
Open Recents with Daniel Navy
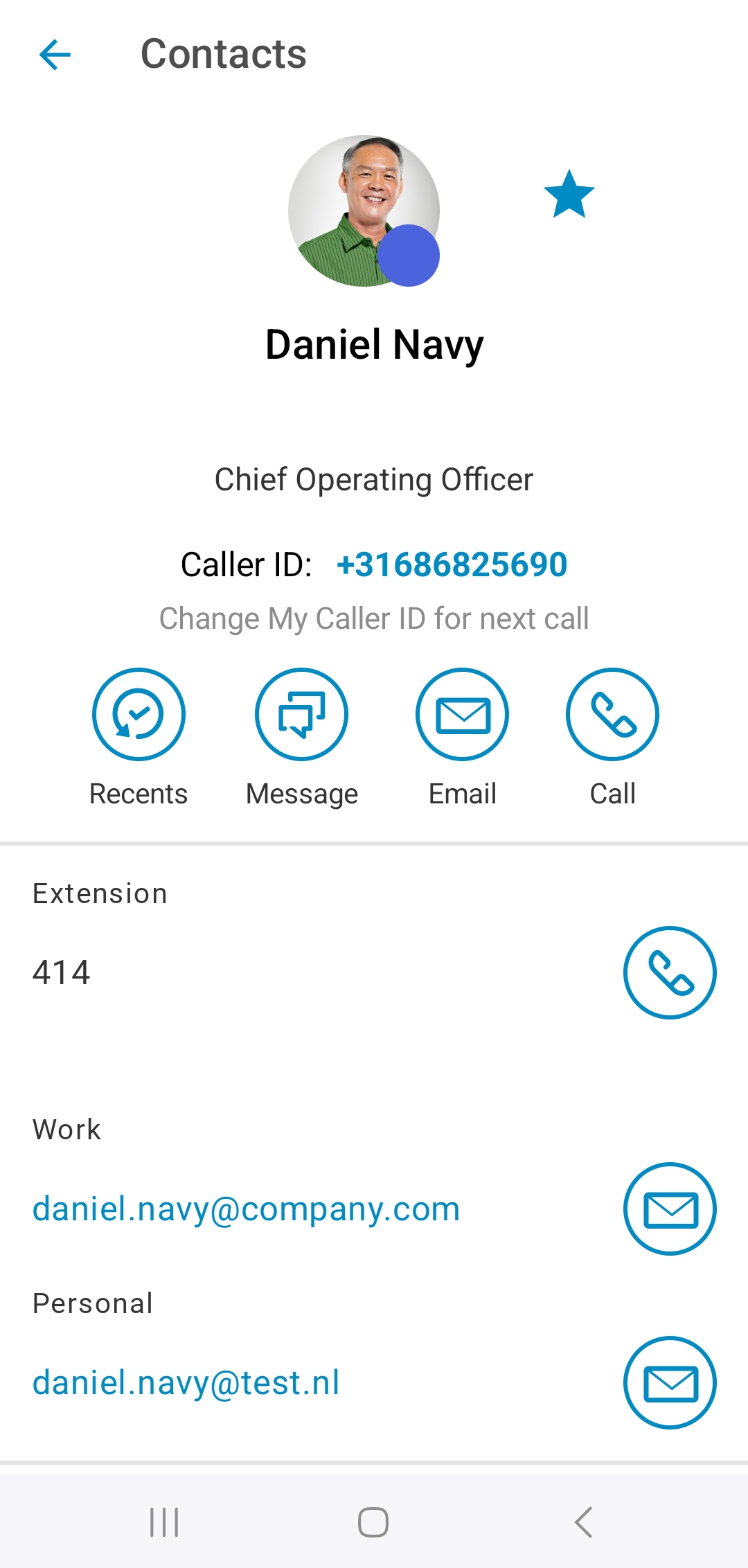click(139, 714)
